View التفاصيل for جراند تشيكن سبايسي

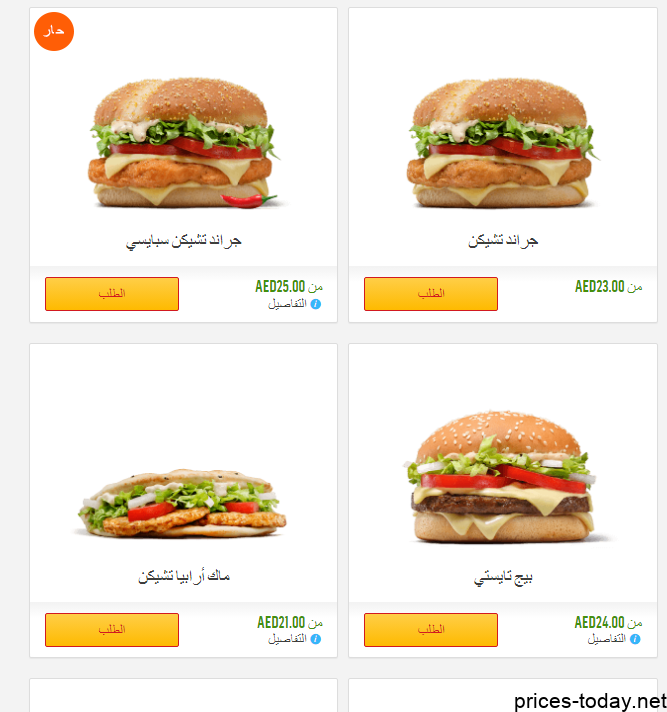click(294, 303)
